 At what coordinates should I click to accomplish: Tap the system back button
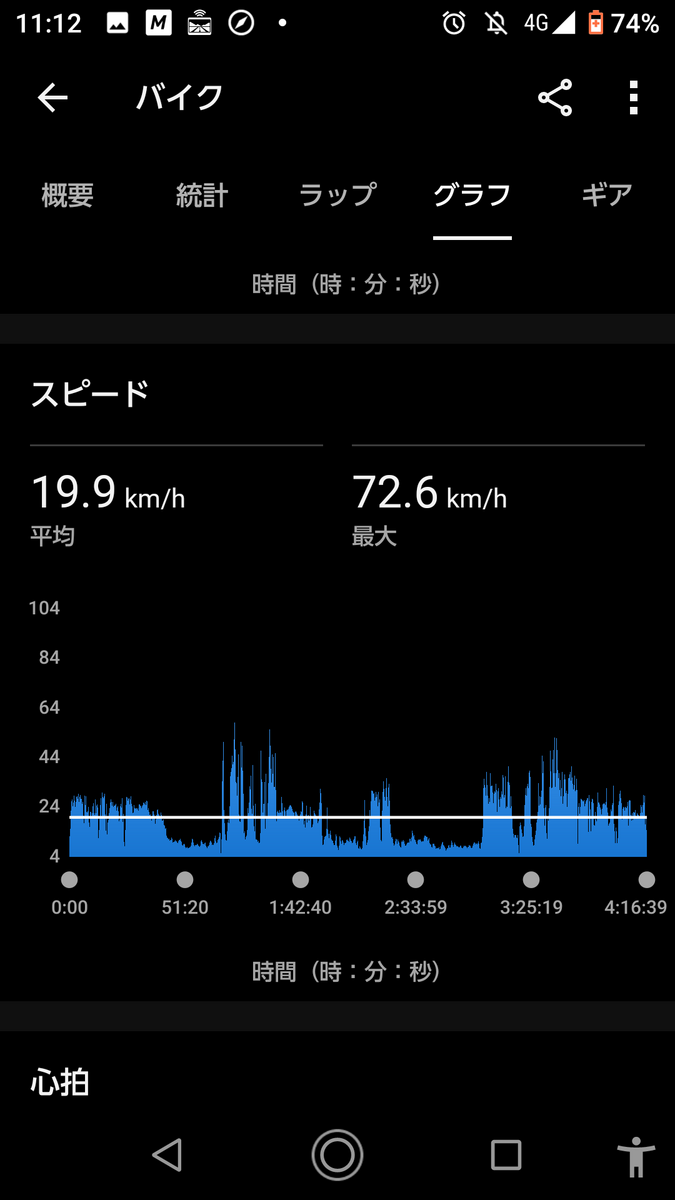pos(167,1155)
